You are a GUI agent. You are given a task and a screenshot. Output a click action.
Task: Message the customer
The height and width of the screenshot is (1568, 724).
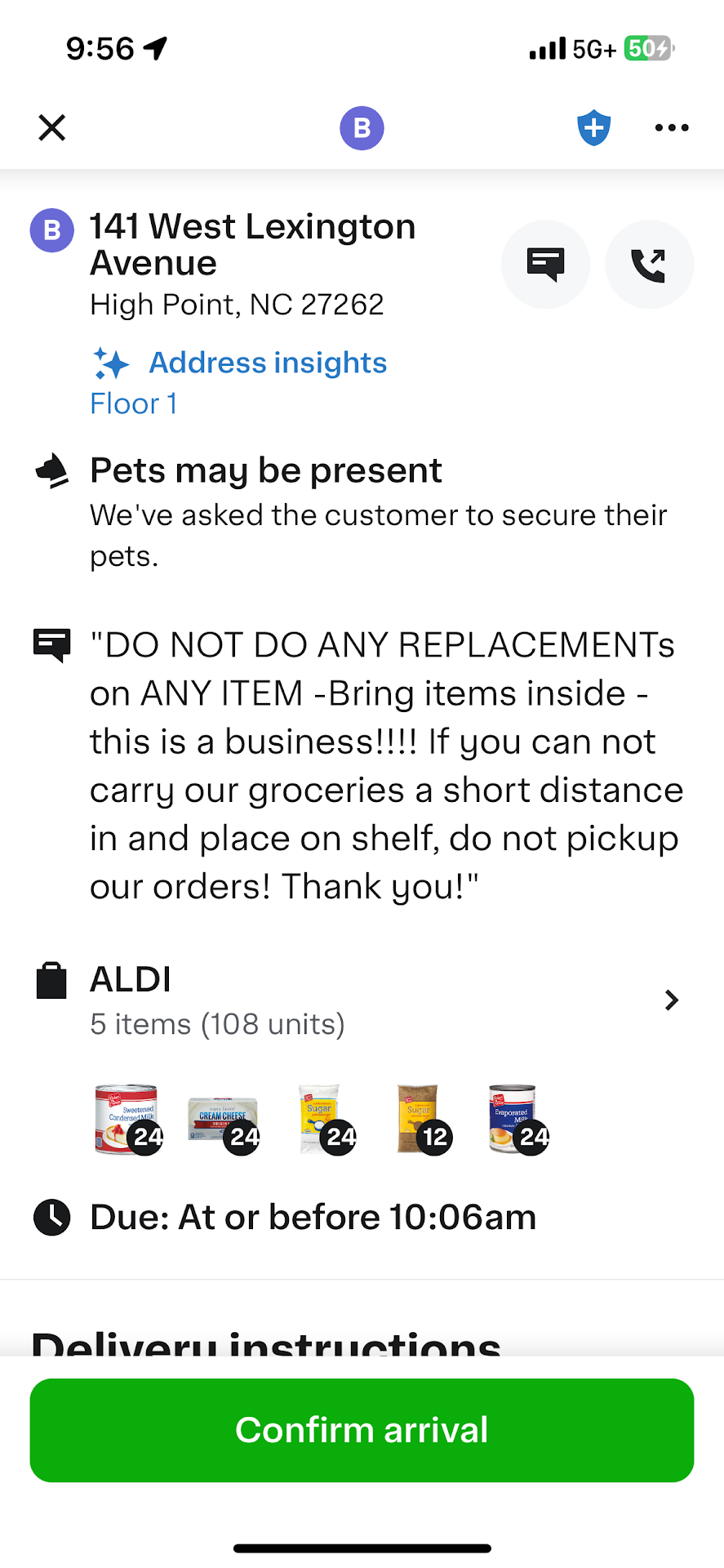(545, 264)
